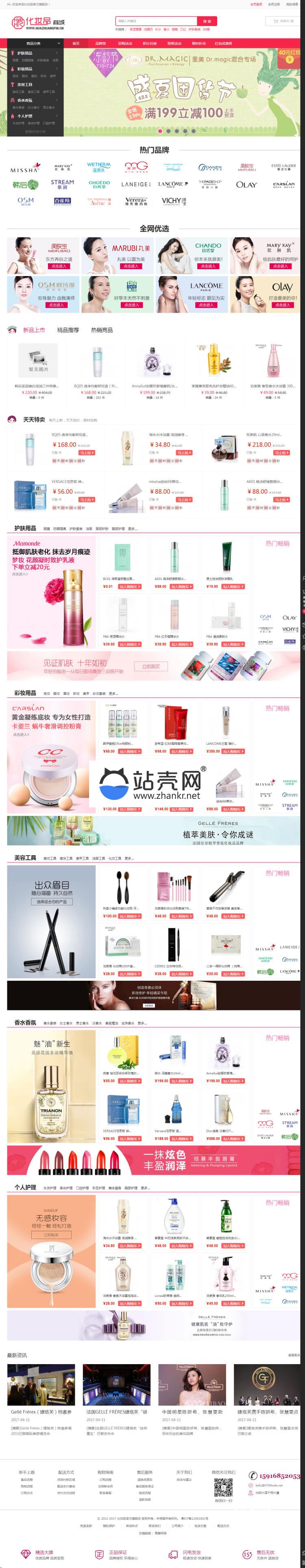The height and width of the screenshot is (1568, 305).
Task: Open the 会员登录 link at top
Action: click(x=256, y=4)
